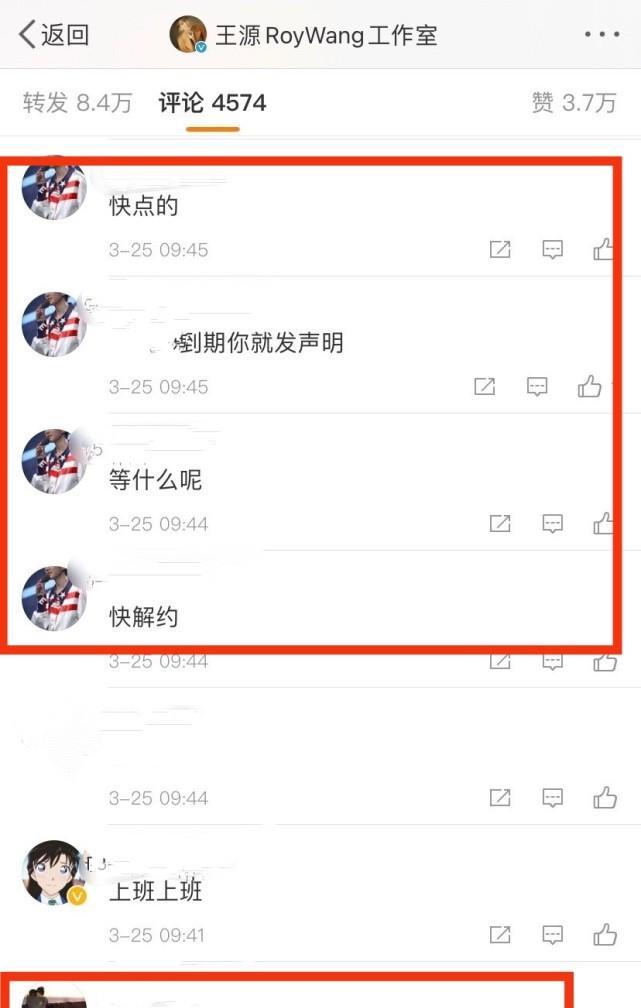641x1008 pixels.
Task: Like the comment "到期你就发声明"
Action: 590,386
